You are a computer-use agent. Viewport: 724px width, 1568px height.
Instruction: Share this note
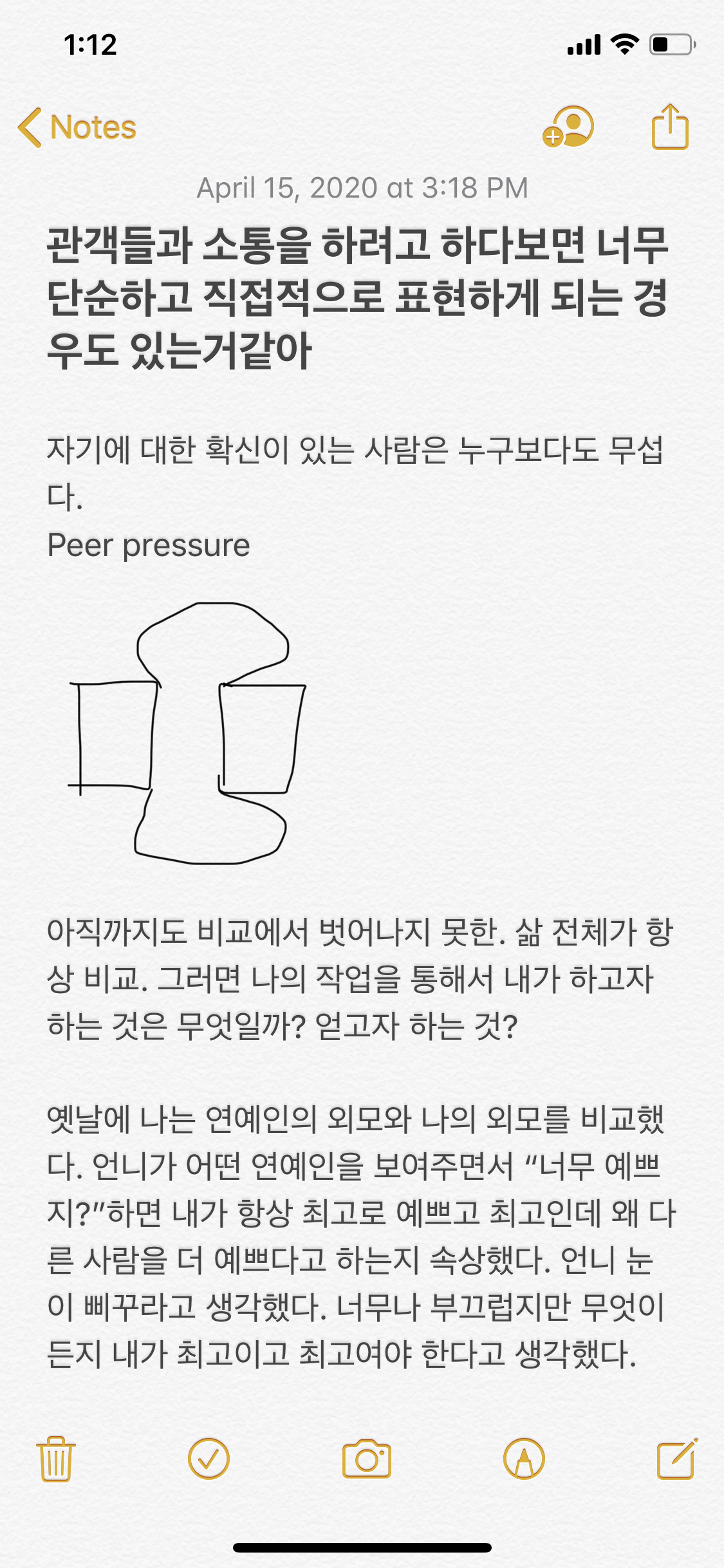pyautogui.click(x=670, y=127)
